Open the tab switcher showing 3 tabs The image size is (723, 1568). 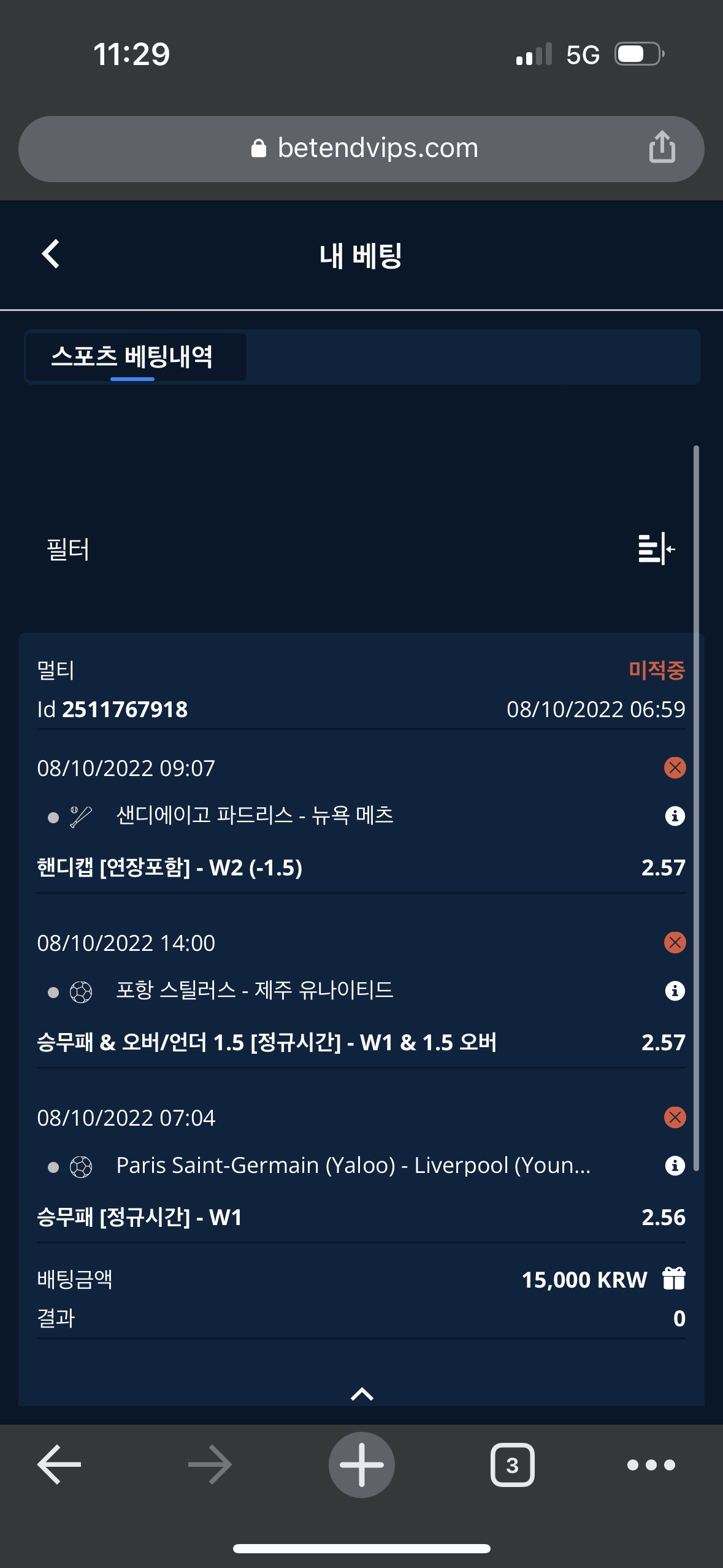pos(512,1465)
